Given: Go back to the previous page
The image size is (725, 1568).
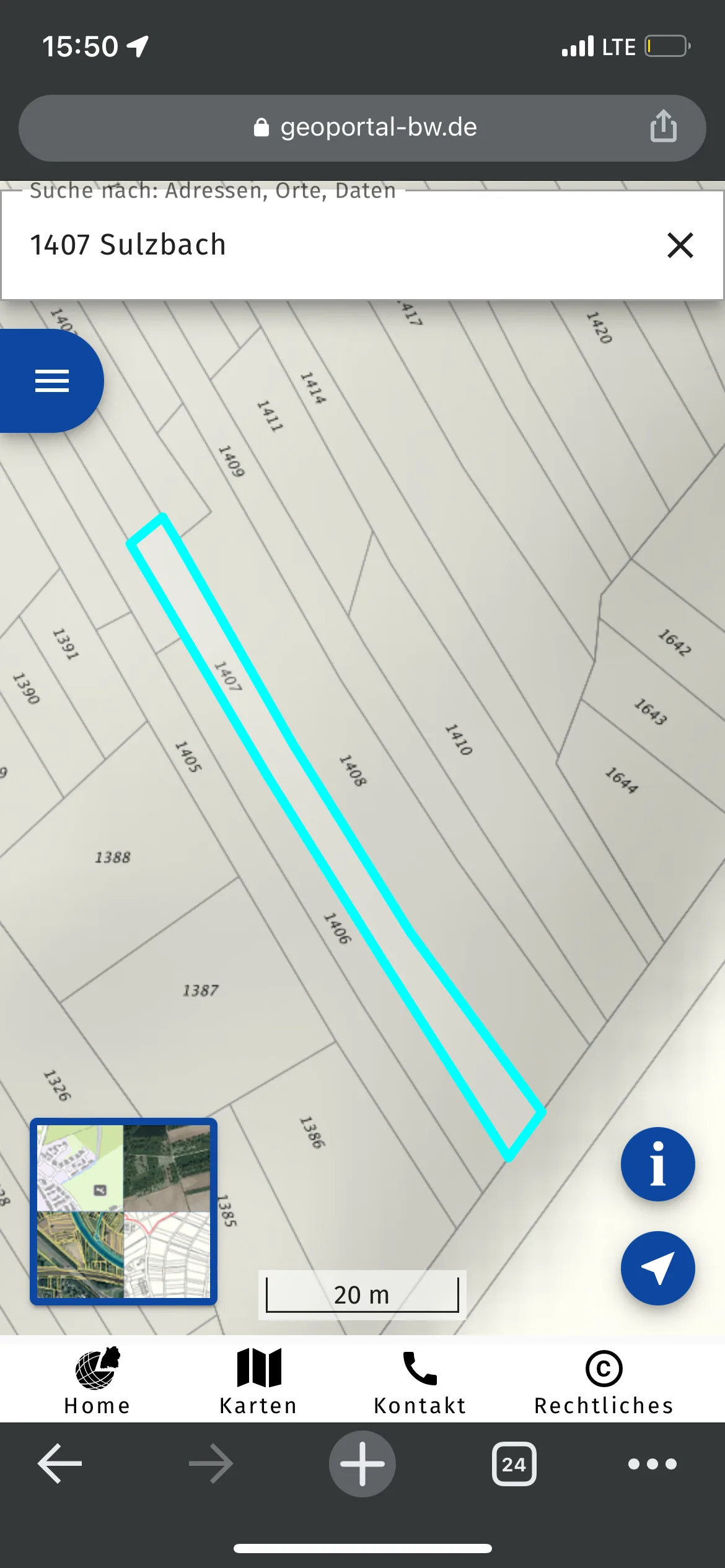Looking at the screenshot, I should tap(59, 1464).
